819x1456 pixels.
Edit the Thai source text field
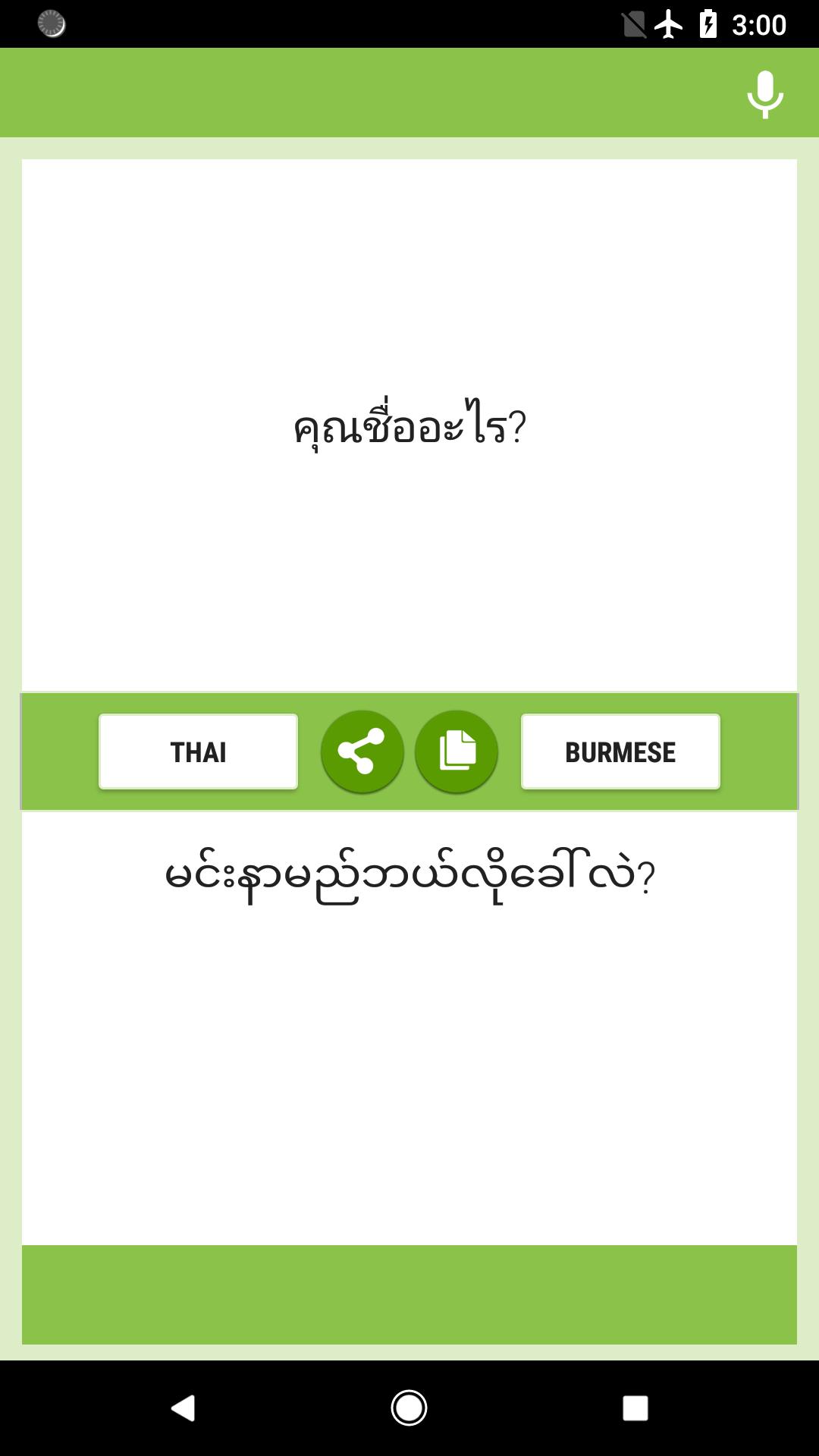[409, 425]
